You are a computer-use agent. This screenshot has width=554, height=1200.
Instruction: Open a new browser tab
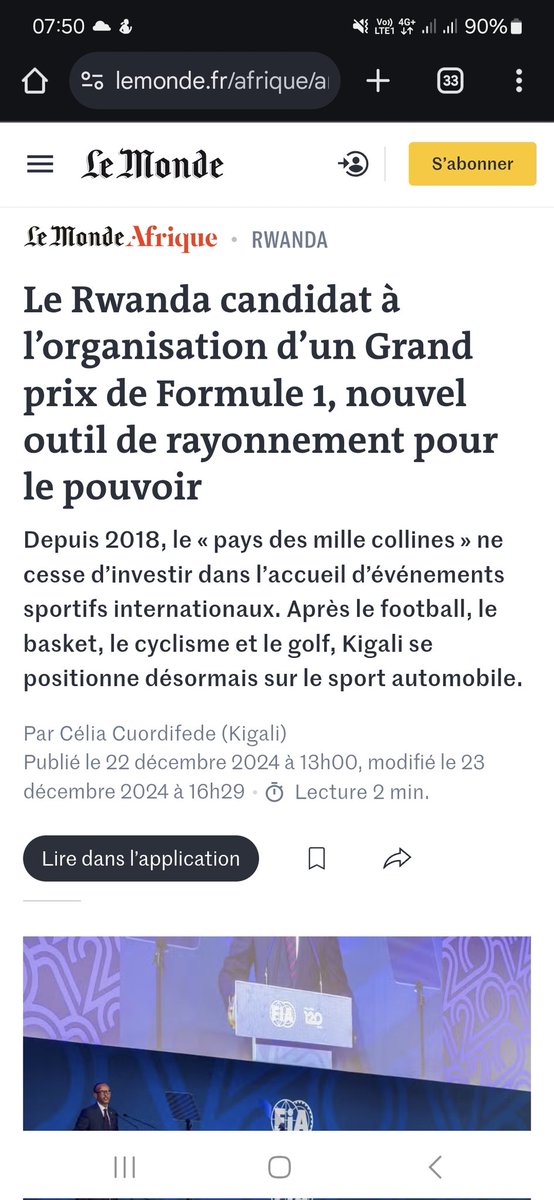click(x=378, y=81)
